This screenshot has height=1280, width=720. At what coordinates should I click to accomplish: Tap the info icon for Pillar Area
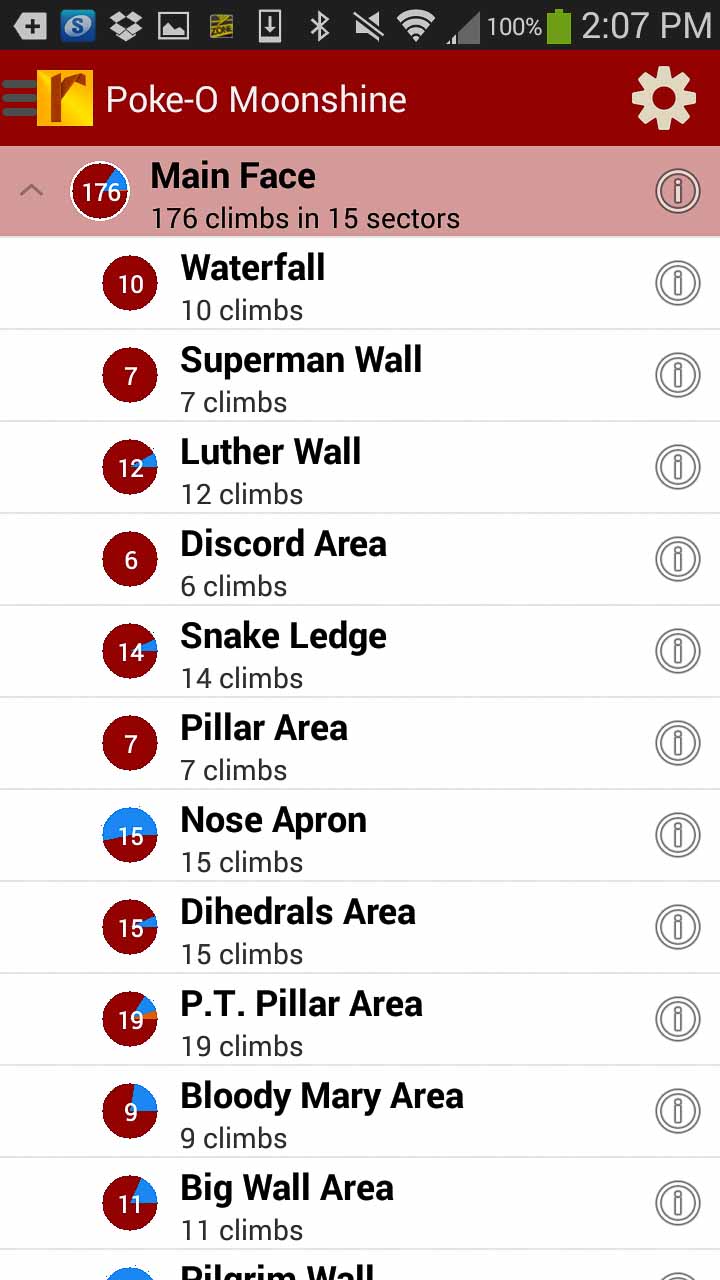click(677, 743)
